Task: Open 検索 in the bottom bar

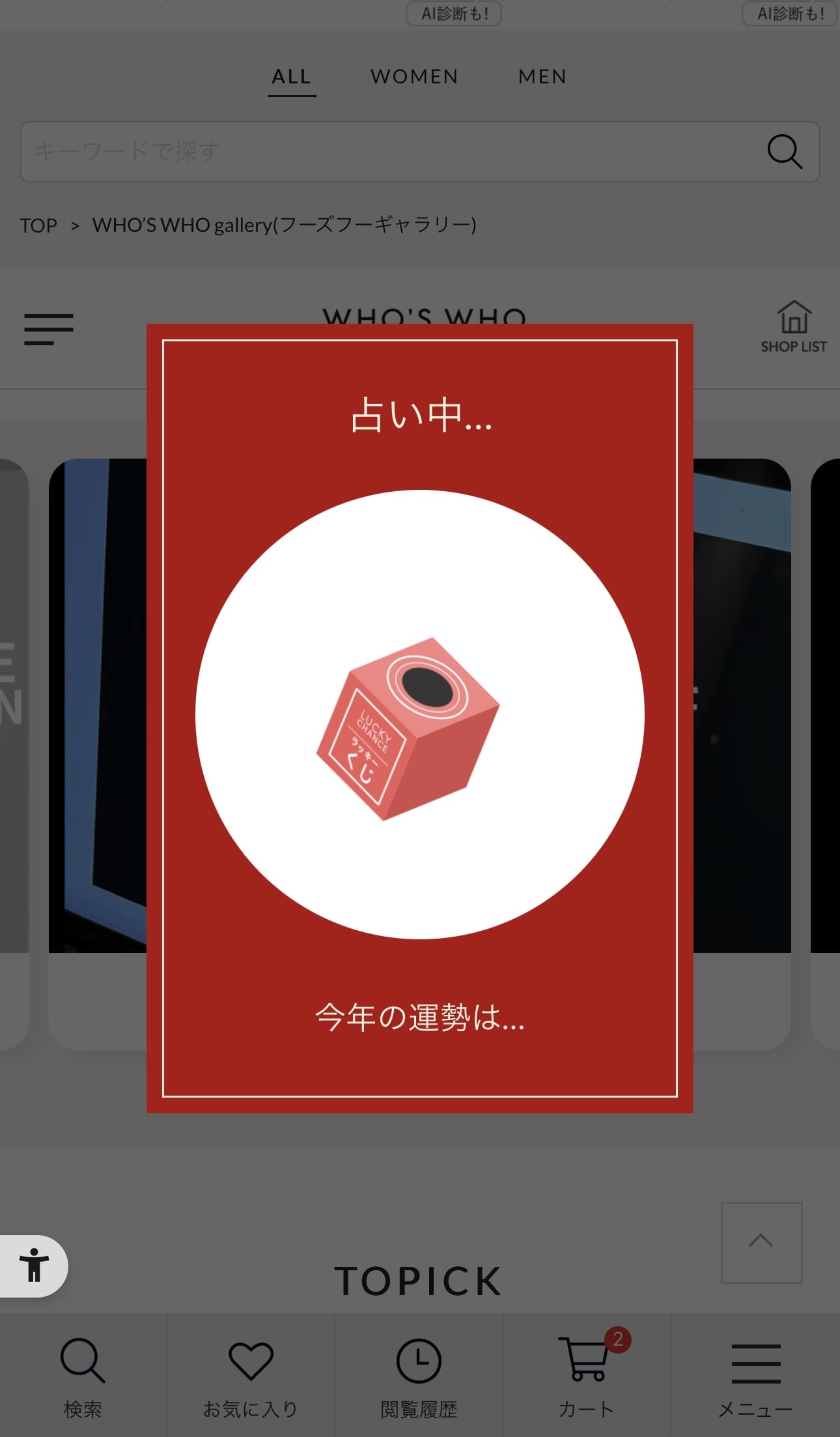Action: (83, 1376)
